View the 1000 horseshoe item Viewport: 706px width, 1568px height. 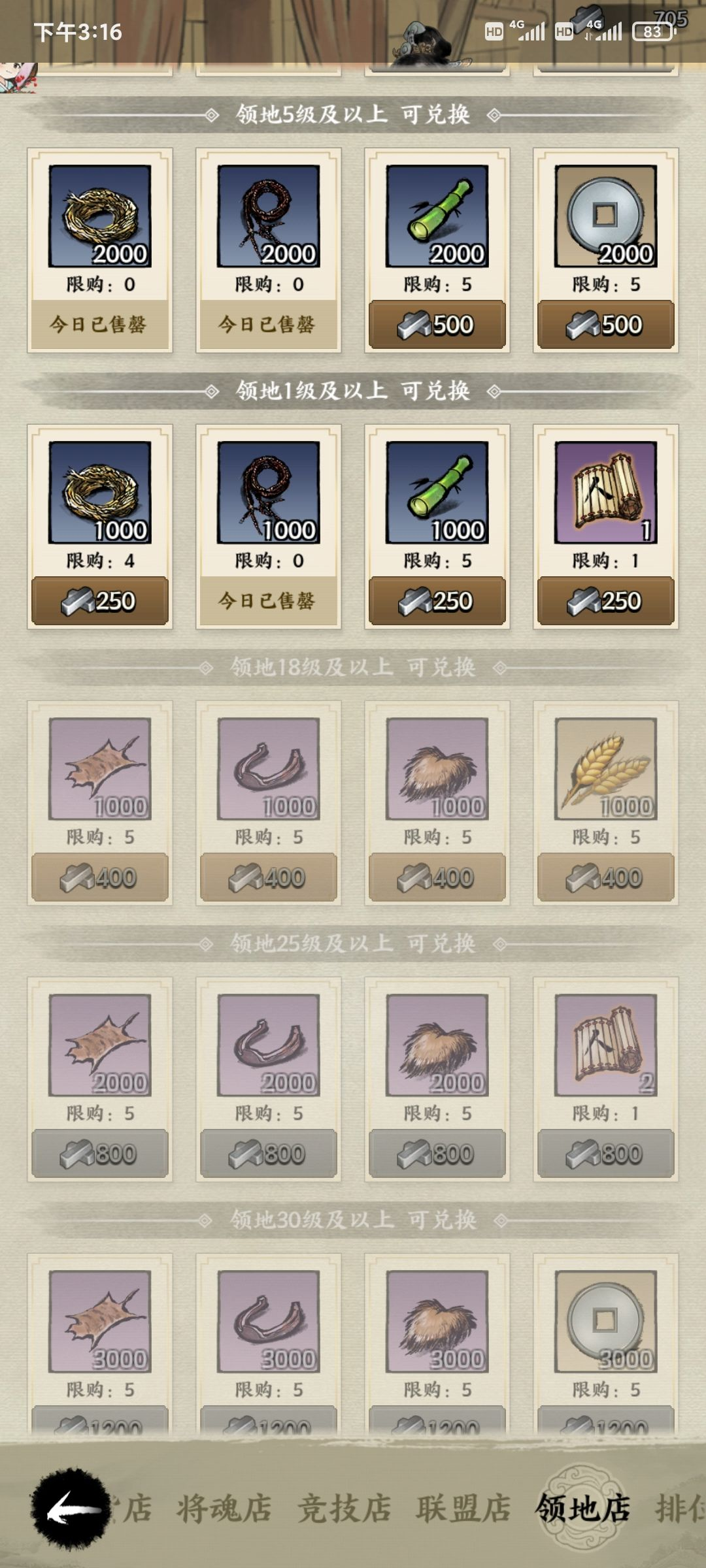pos(268,769)
